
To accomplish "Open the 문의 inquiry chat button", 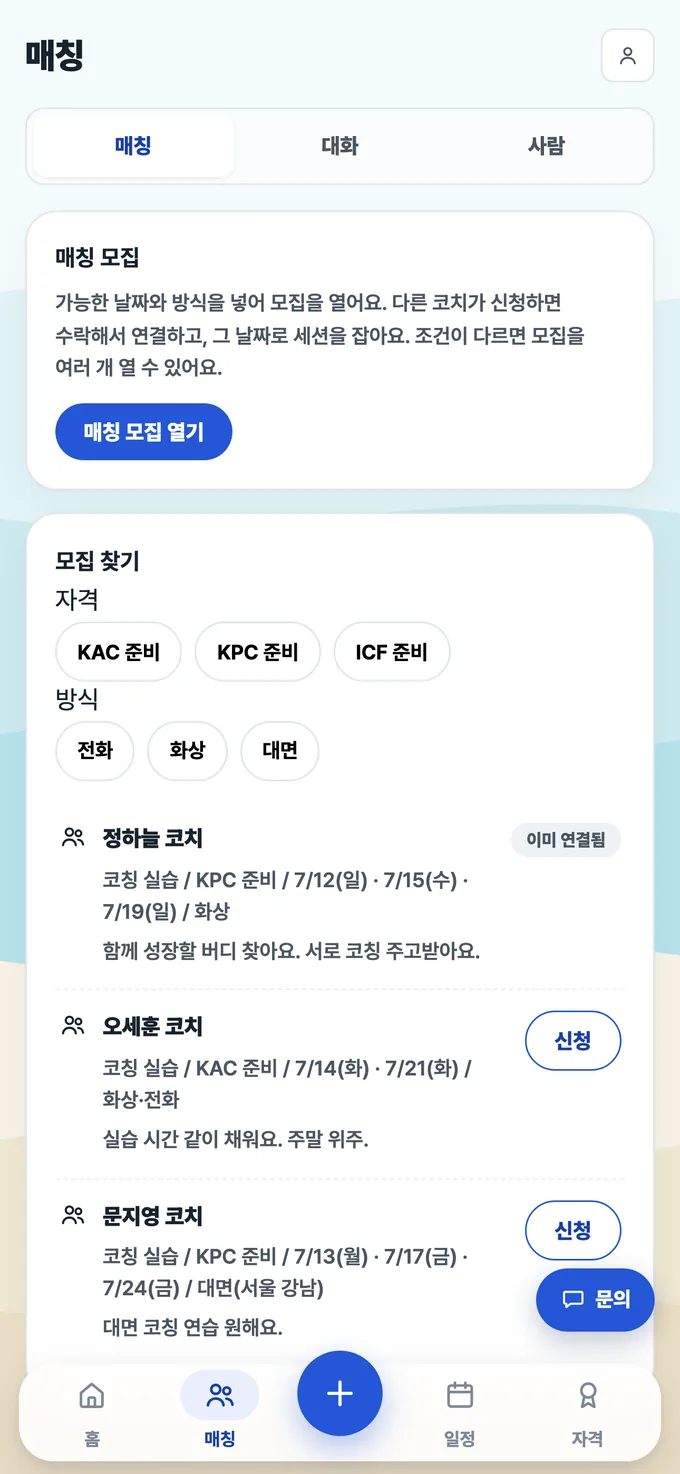I will point(596,1300).
